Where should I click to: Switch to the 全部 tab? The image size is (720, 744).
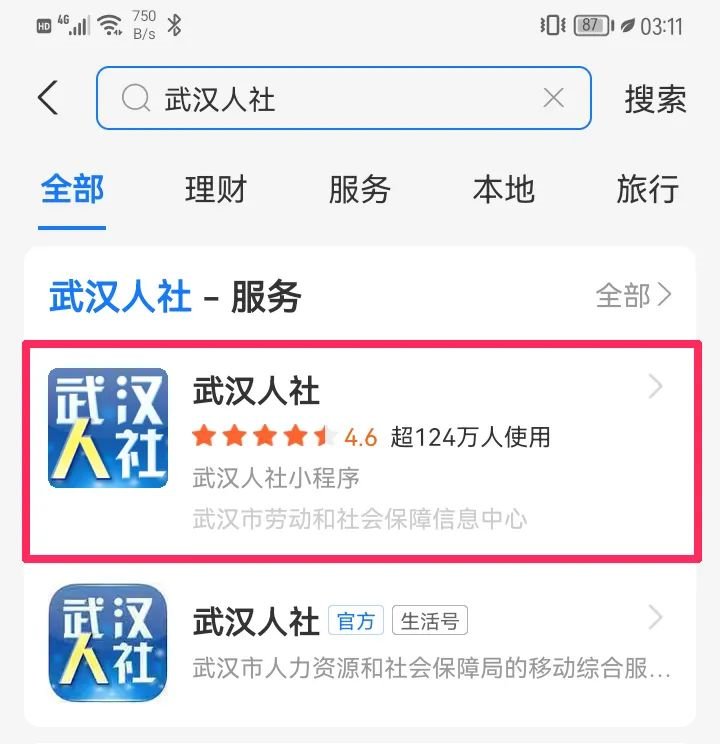[x=72, y=189]
